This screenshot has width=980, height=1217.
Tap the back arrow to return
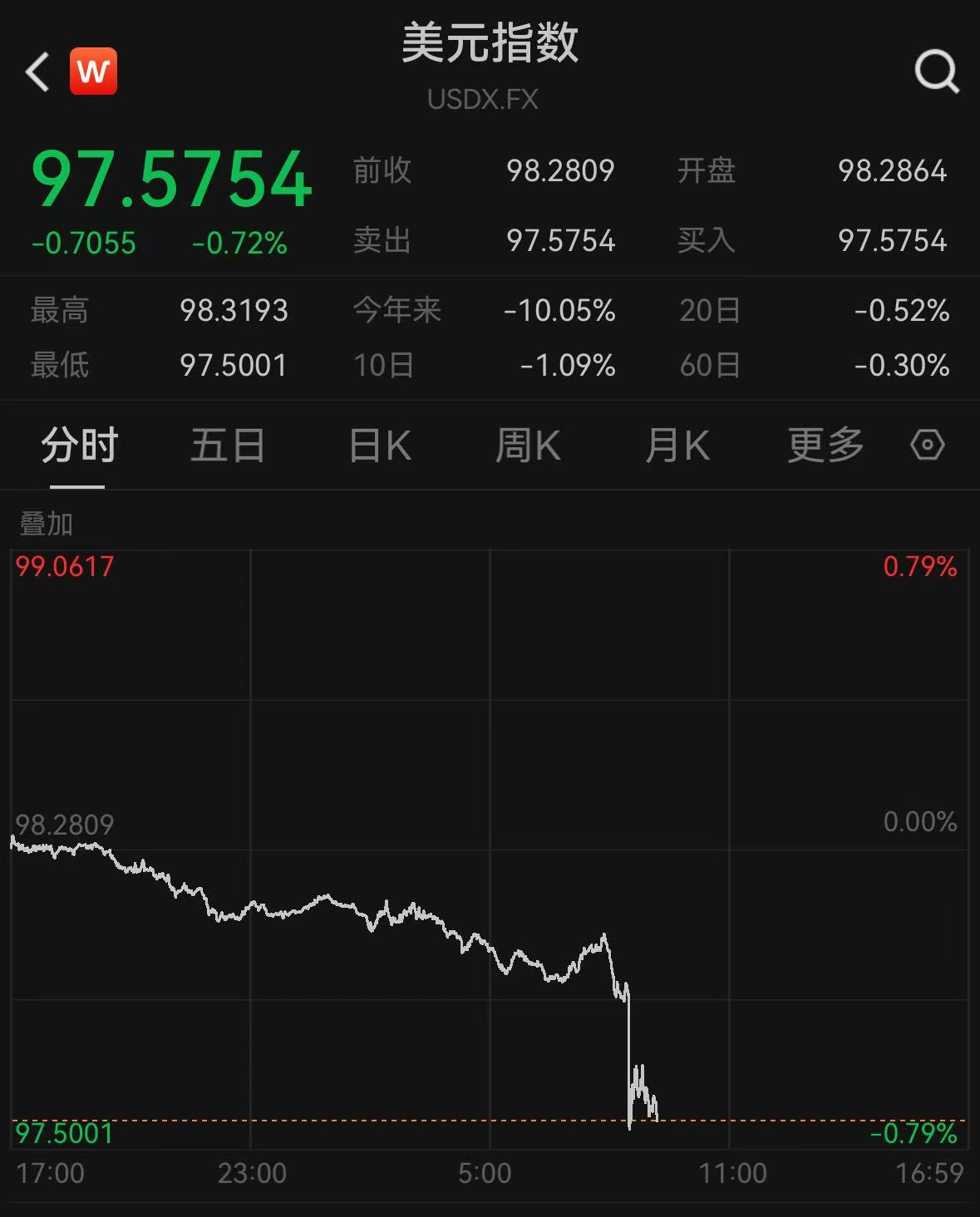click(x=37, y=71)
